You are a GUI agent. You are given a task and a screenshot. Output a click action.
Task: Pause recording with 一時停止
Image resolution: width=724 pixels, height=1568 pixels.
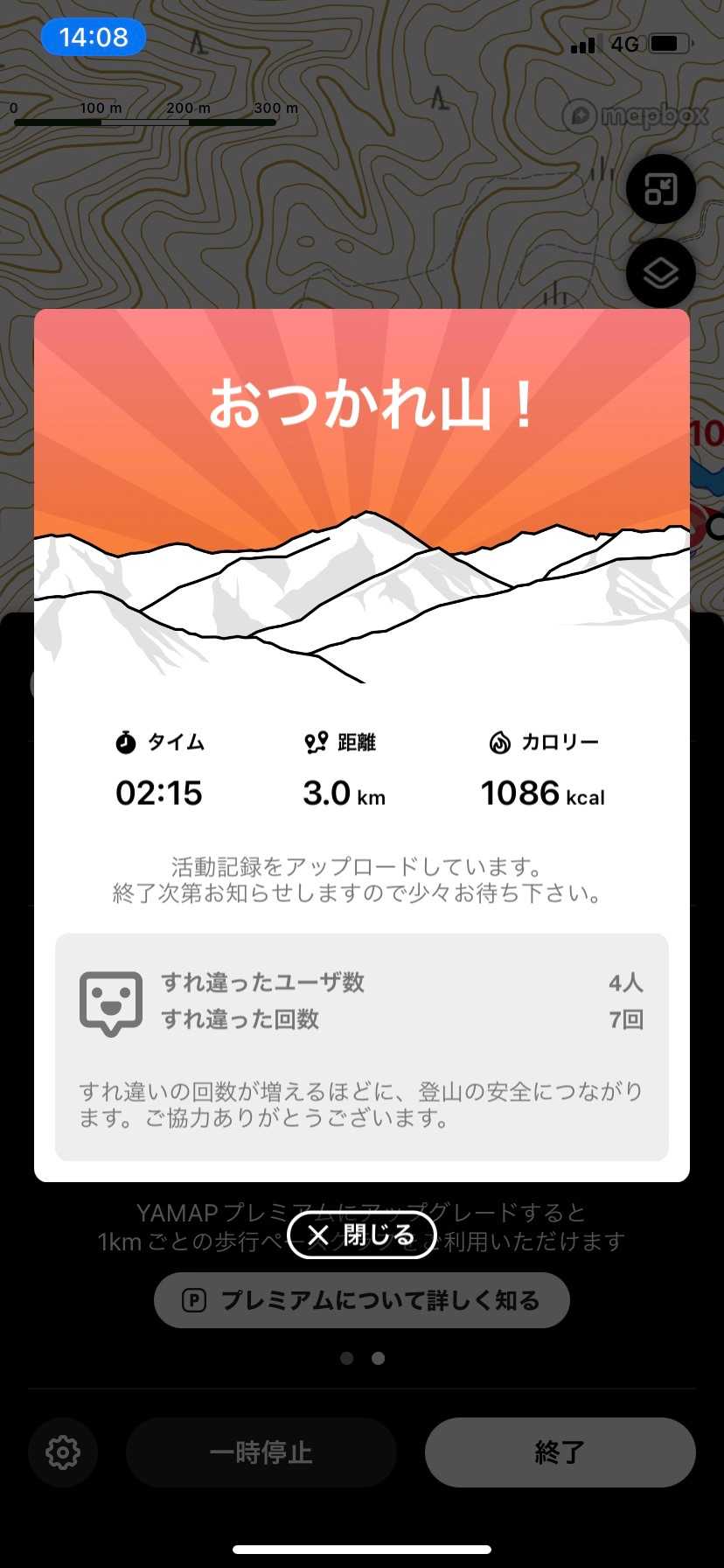coord(261,1452)
